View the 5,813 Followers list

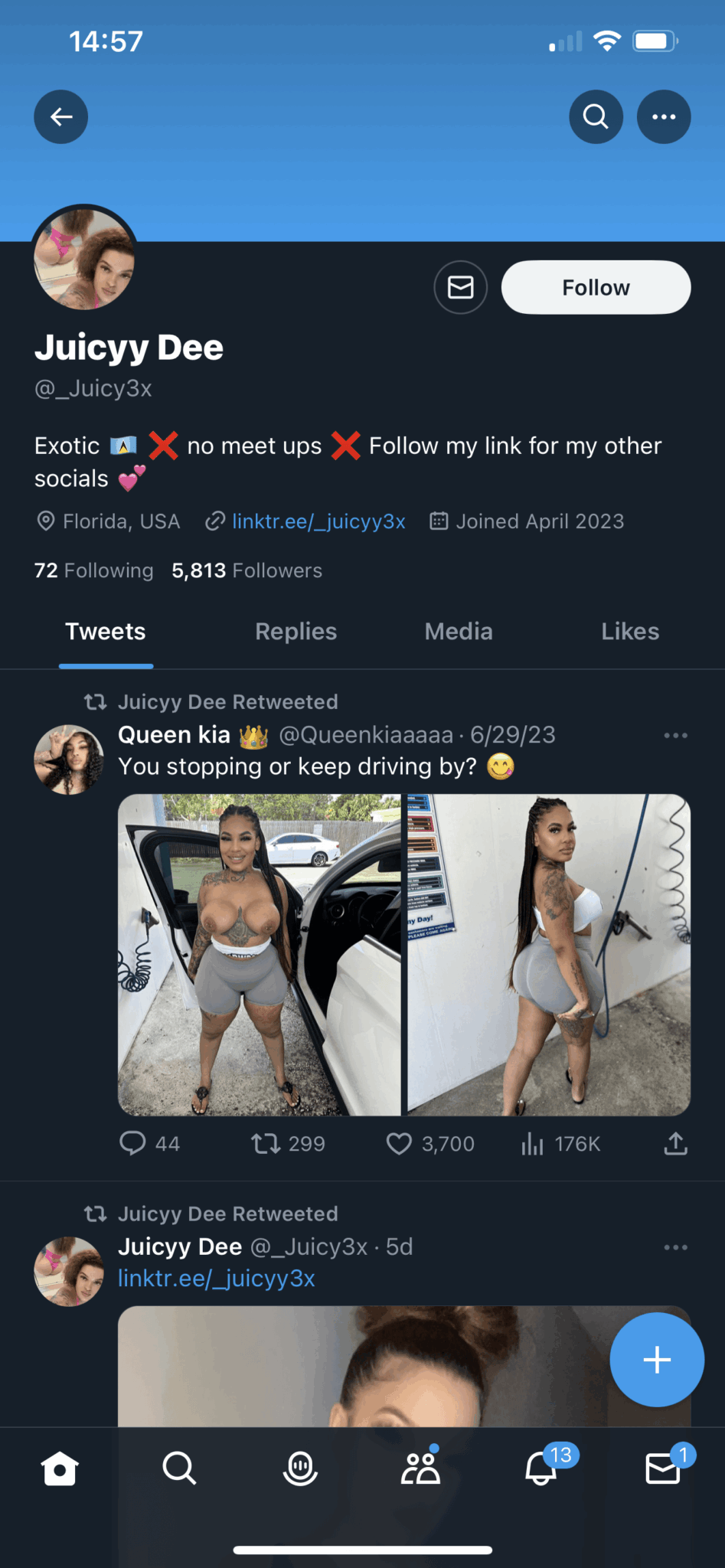247,570
